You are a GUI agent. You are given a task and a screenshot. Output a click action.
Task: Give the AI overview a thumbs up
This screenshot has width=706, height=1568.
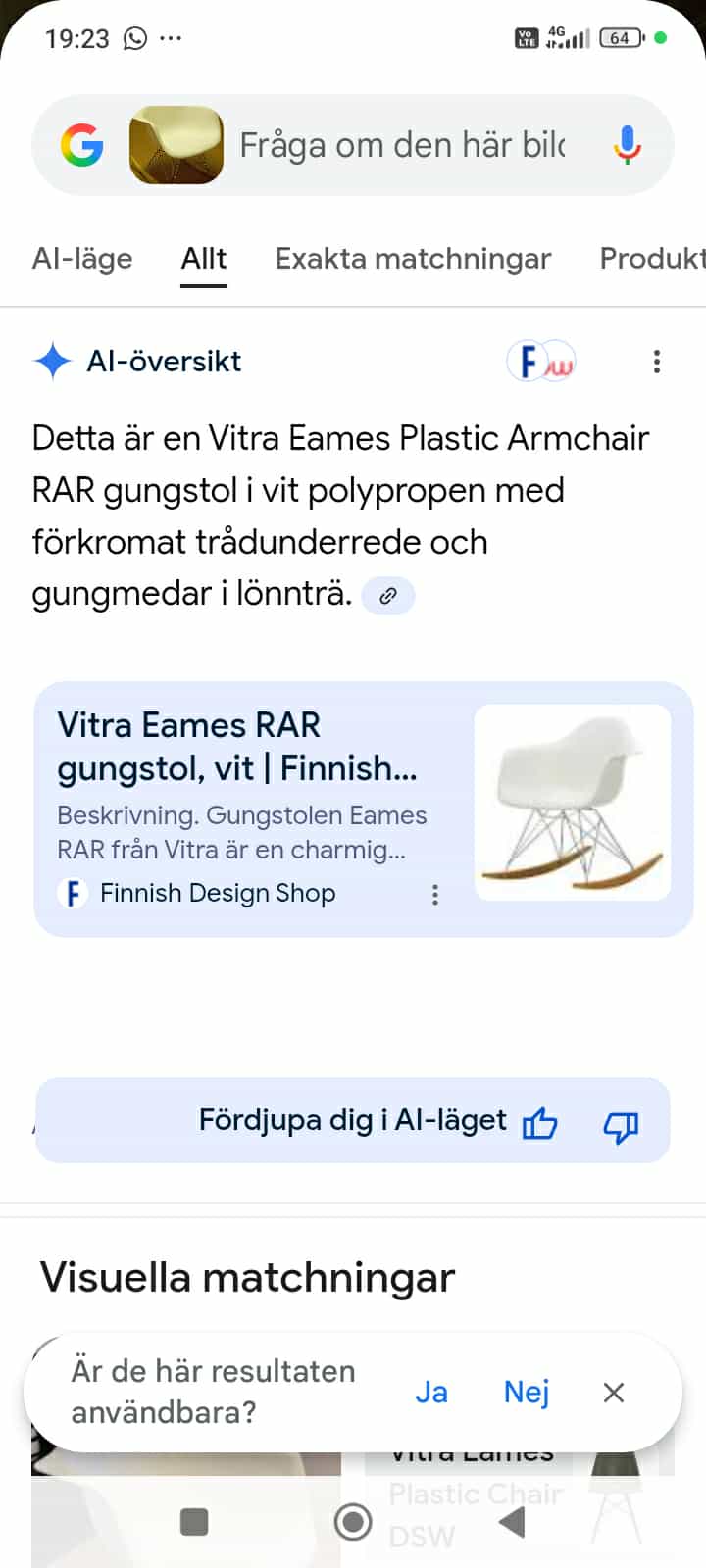[539, 1123]
